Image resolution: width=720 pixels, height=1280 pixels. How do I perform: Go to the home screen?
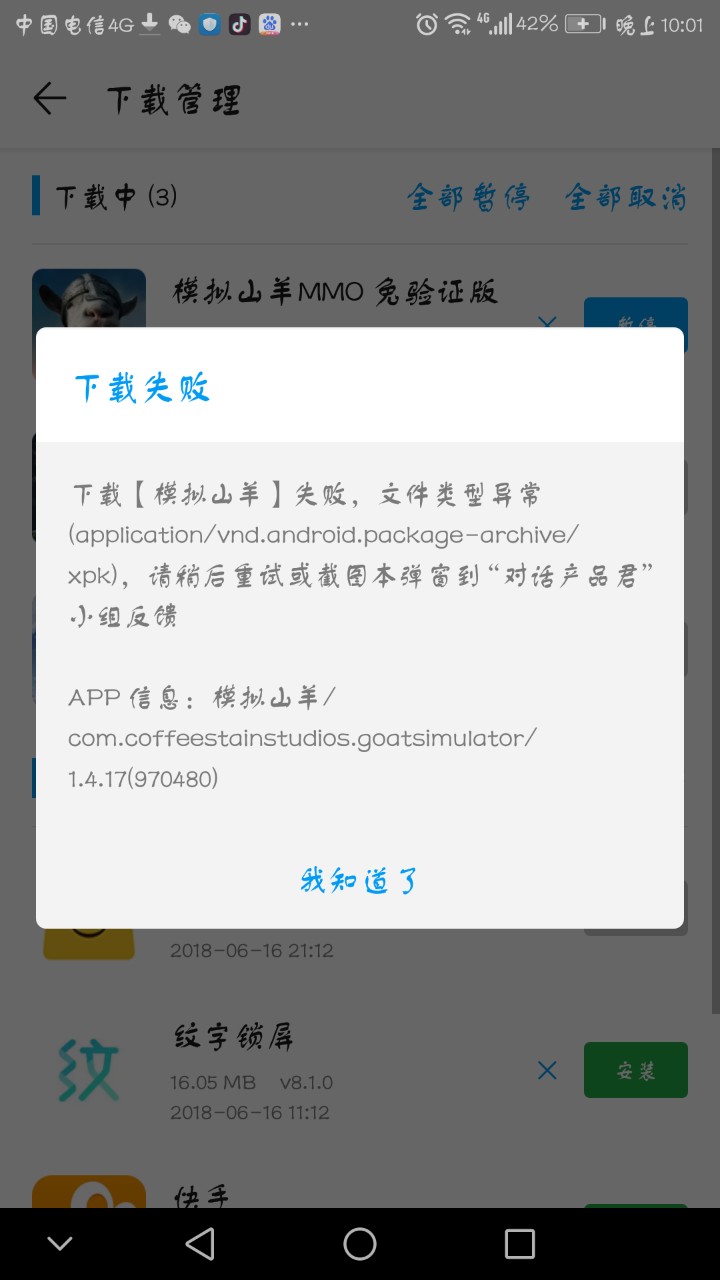360,1243
